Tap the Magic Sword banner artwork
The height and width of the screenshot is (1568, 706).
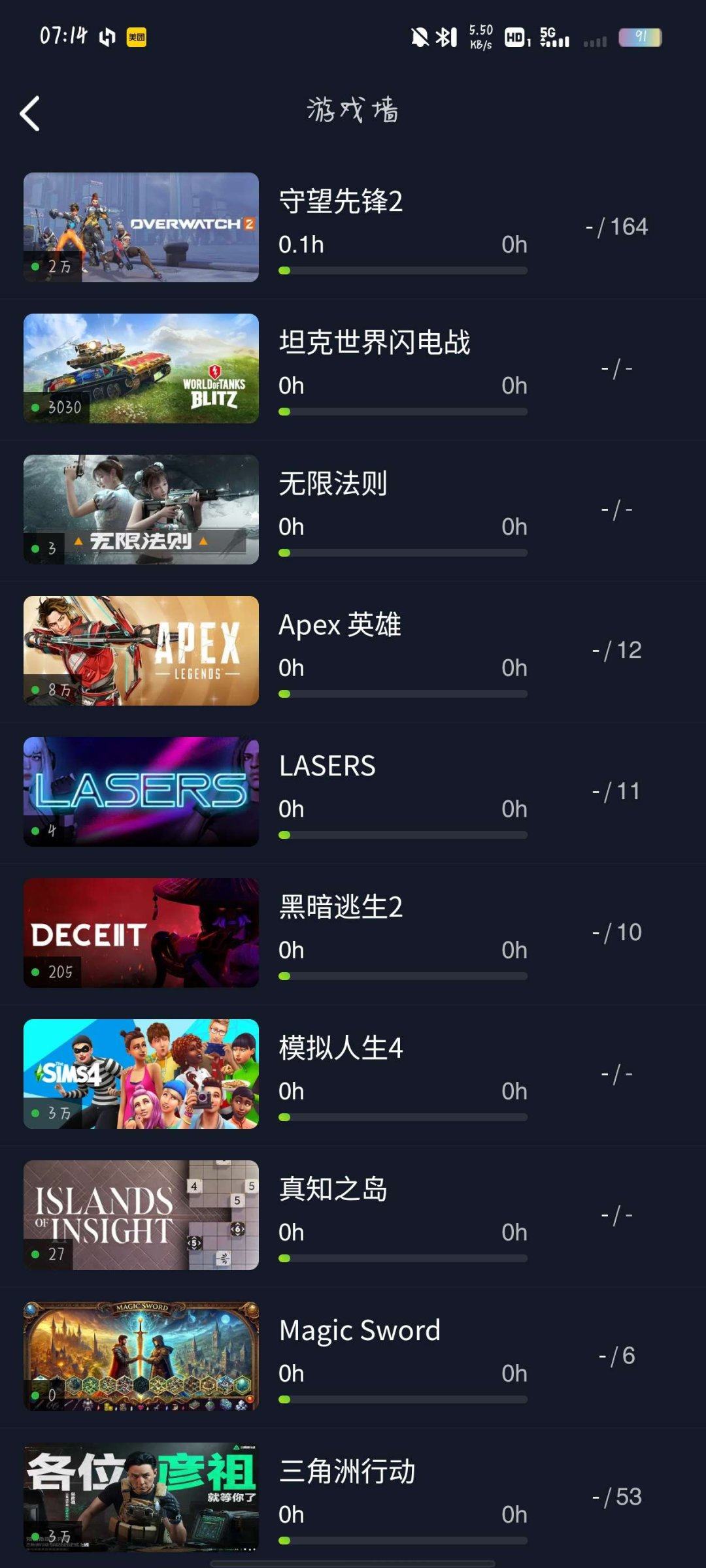coord(141,1355)
